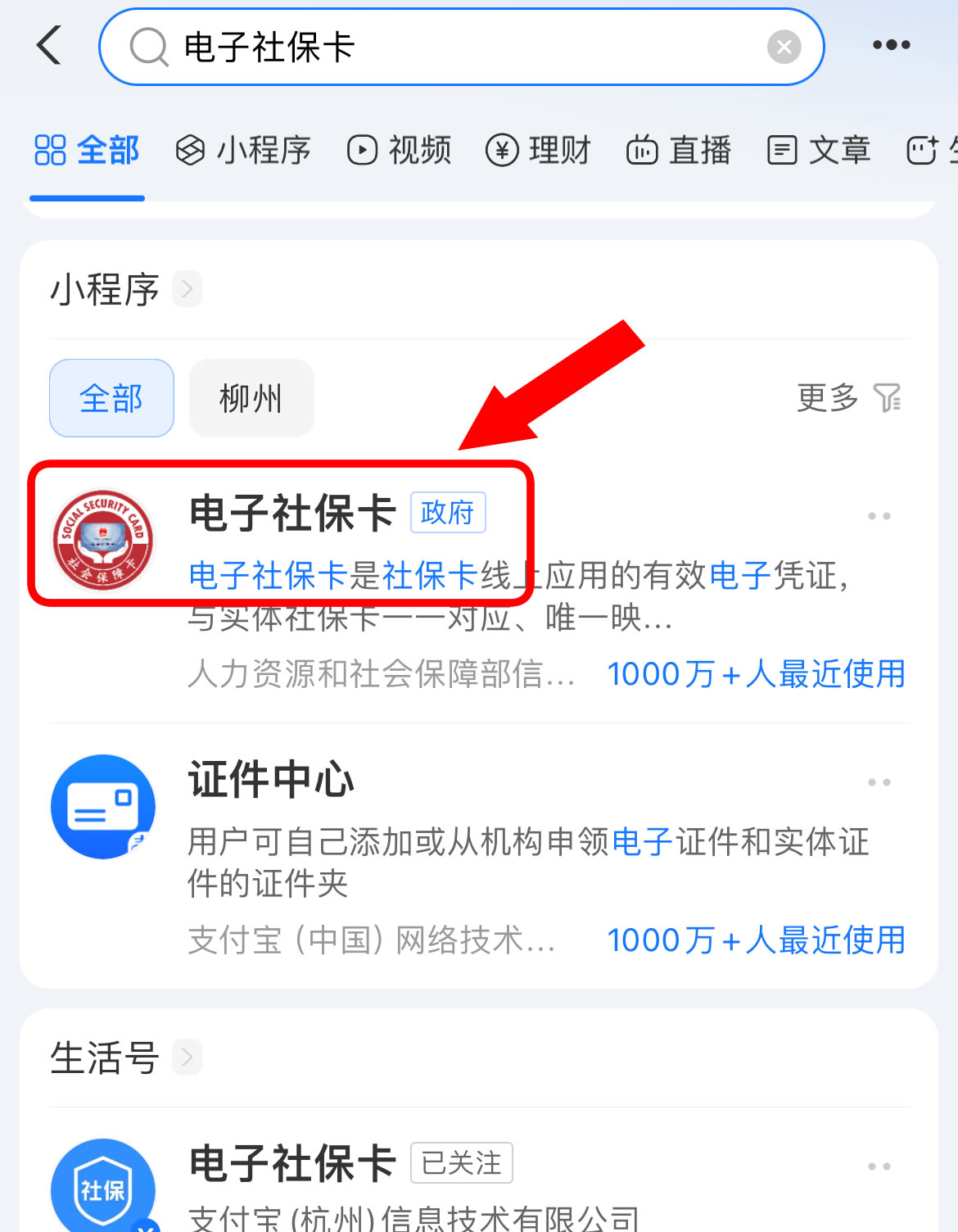Open the 电子社保卡 已关注 life account
Image resolution: width=958 pixels, height=1232 pixels.
coord(292,1164)
